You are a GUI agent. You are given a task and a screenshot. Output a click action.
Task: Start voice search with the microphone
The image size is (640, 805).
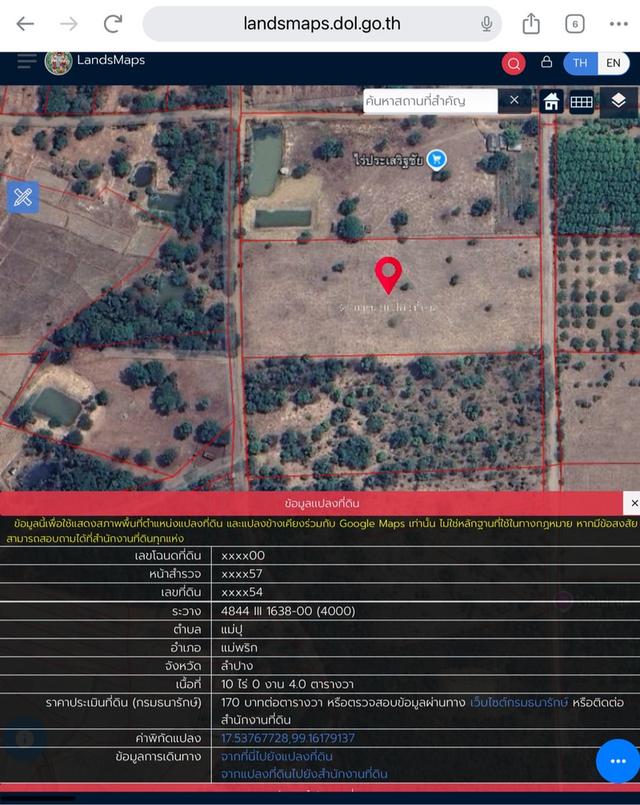[487, 23]
